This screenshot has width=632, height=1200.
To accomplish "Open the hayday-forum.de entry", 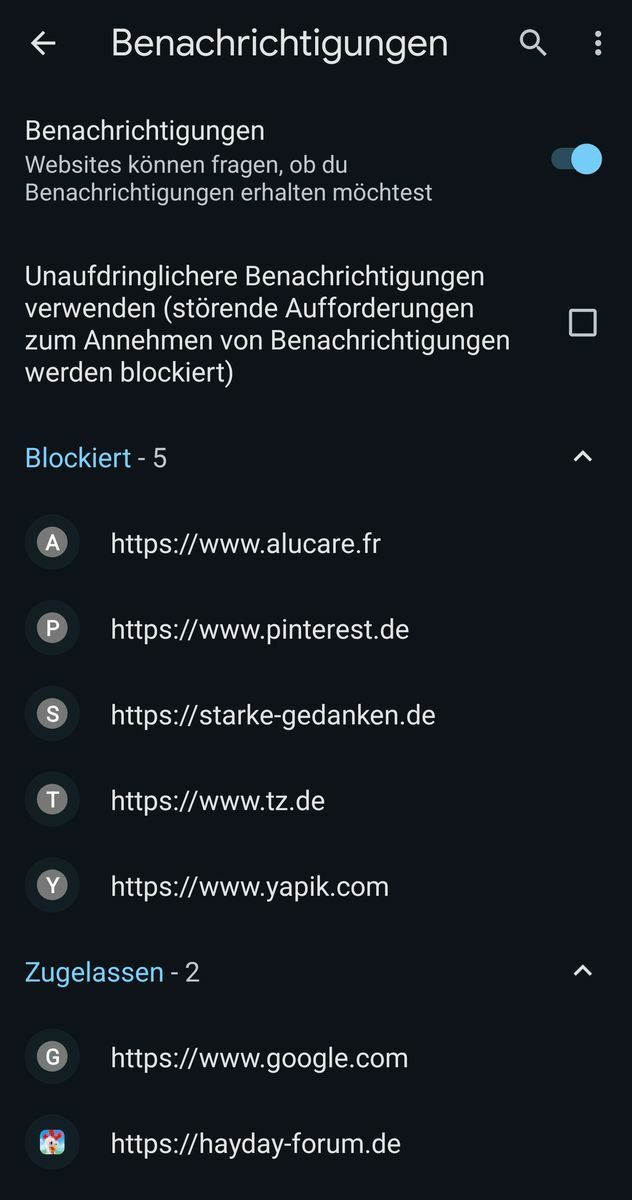I will click(255, 1143).
